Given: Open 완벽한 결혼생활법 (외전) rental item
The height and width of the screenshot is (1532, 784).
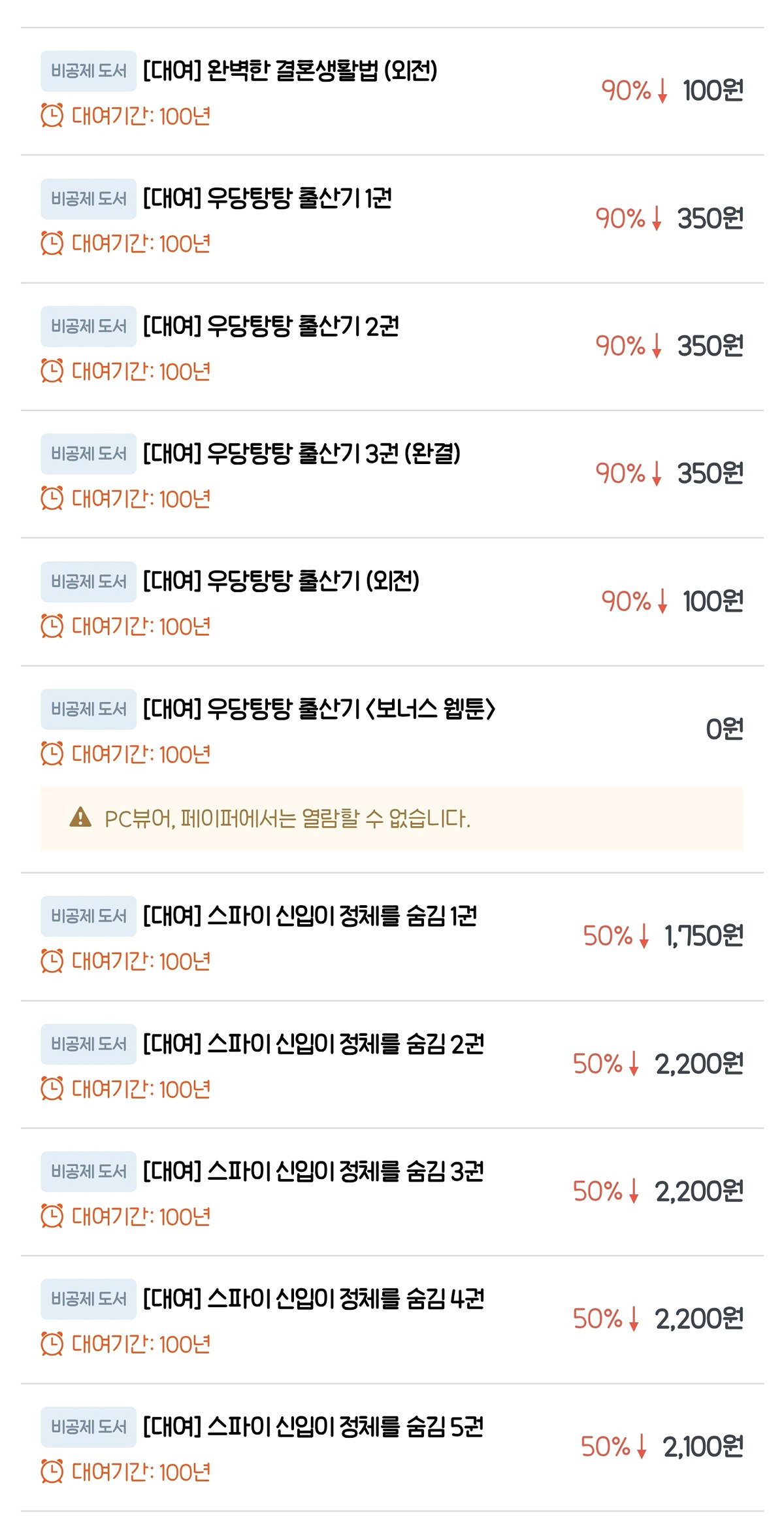Looking at the screenshot, I should 392,92.
